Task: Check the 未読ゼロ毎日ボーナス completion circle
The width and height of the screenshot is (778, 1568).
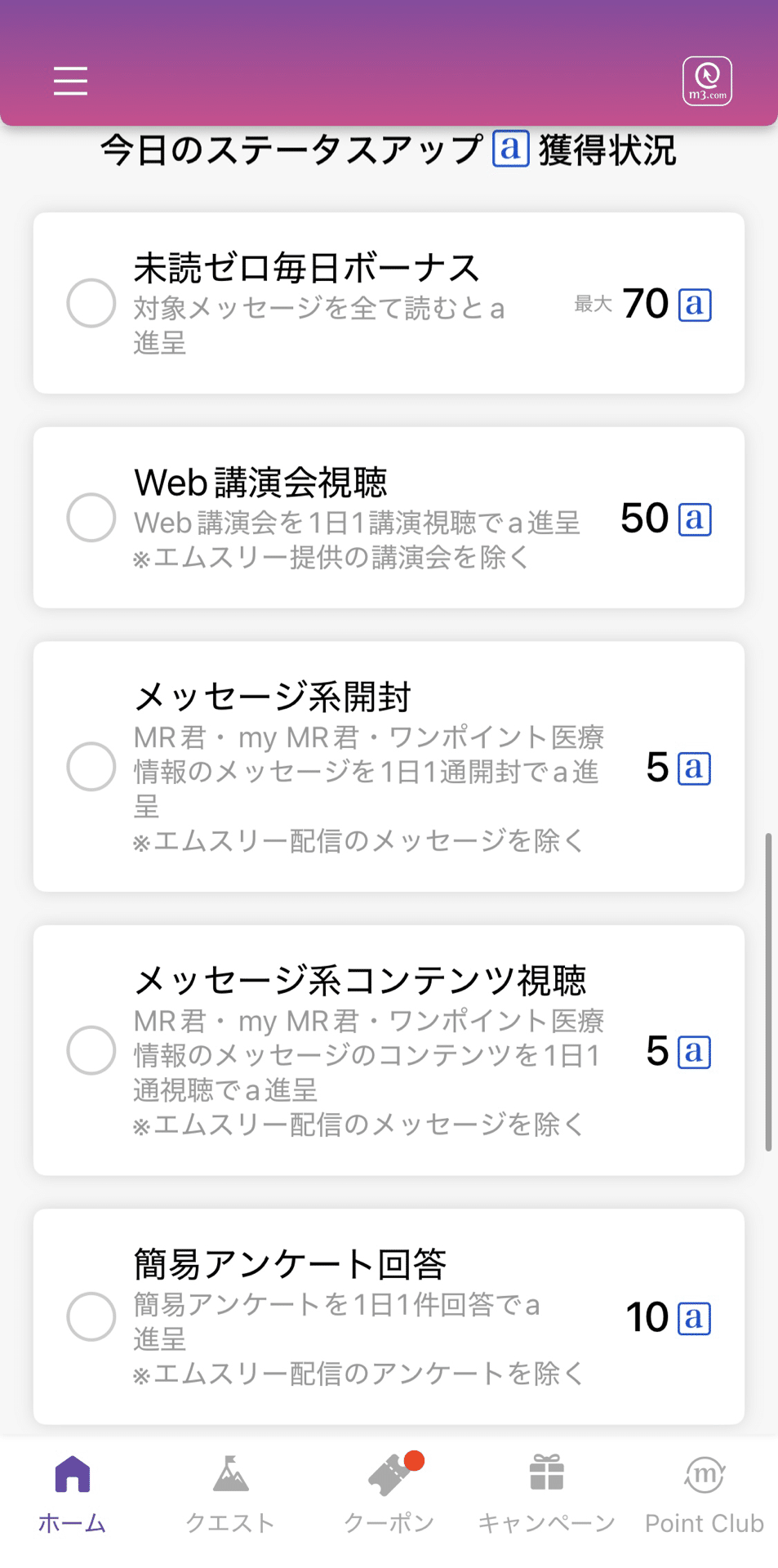Action: click(91, 303)
